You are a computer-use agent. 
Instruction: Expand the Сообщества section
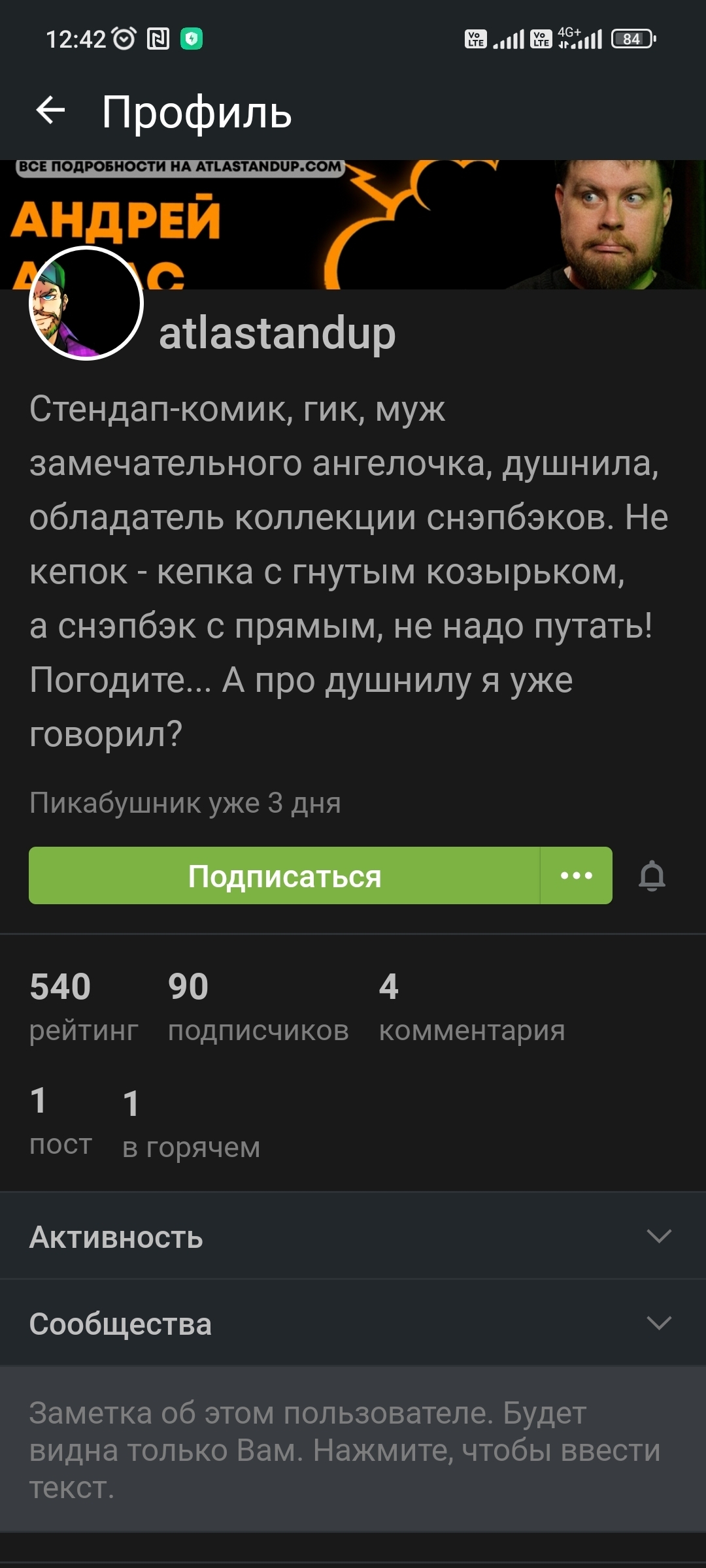(353, 1323)
